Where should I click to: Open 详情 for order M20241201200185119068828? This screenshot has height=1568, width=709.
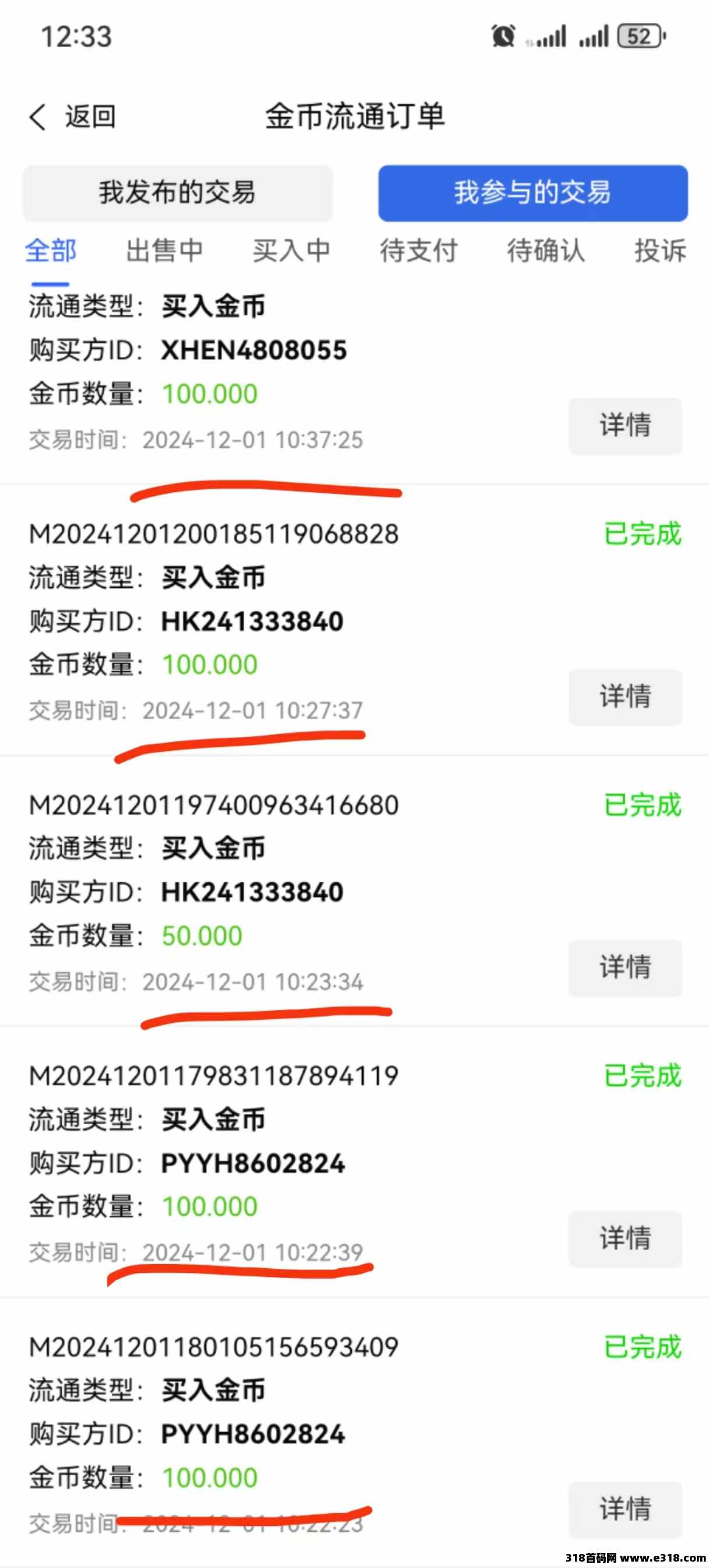[625, 696]
